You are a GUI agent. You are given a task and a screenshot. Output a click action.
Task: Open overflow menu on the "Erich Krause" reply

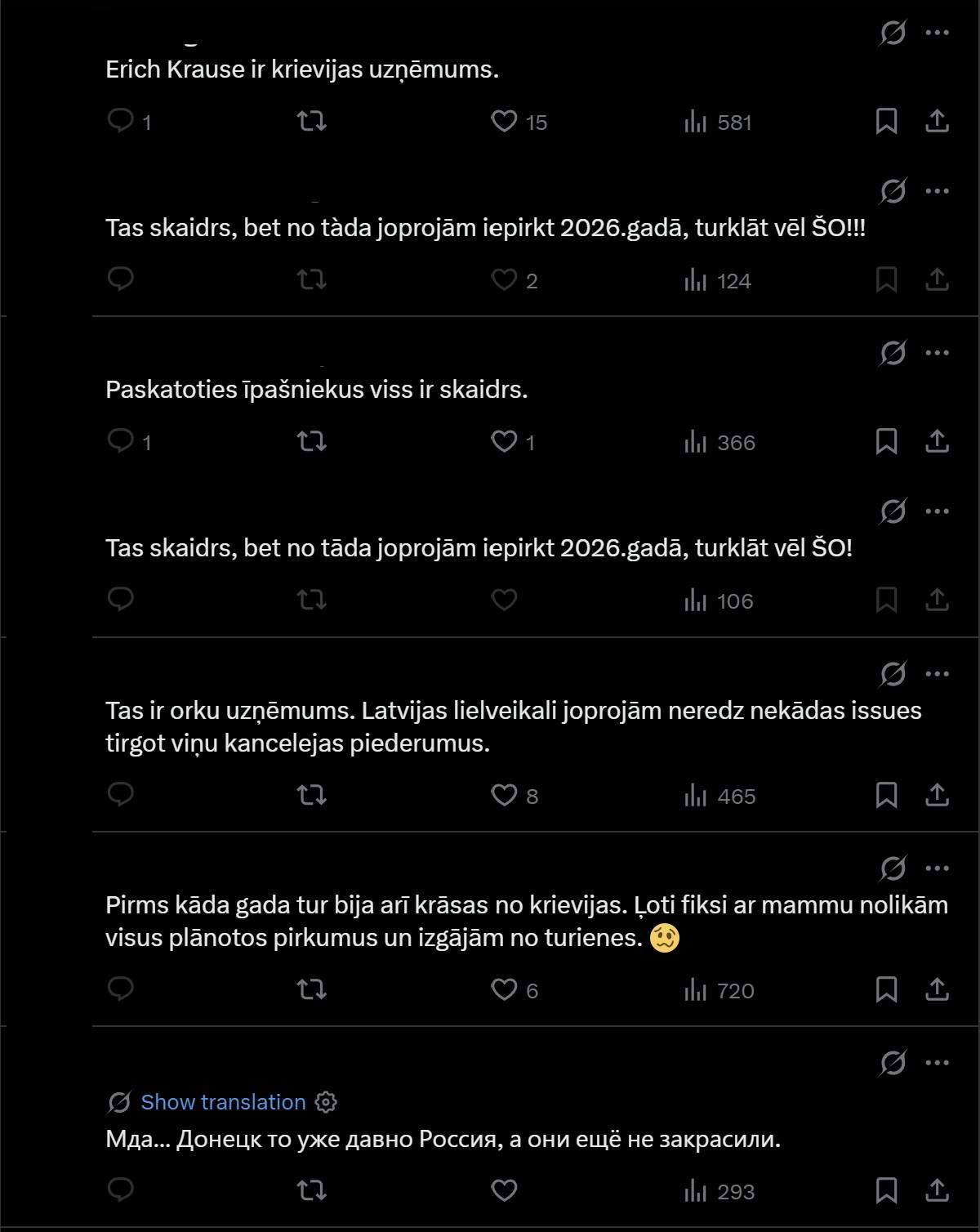(937, 33)
